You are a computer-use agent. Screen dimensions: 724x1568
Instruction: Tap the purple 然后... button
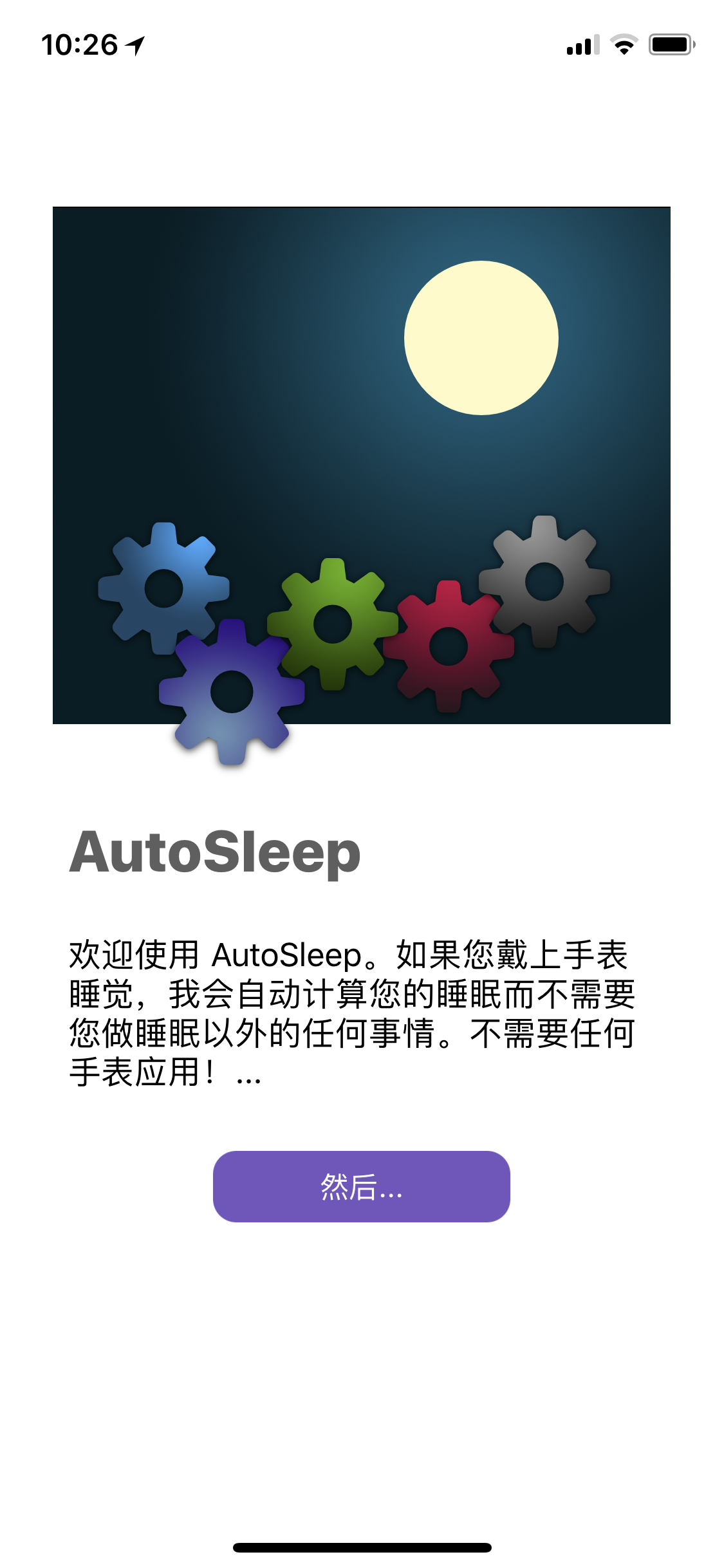point(362,1186)
